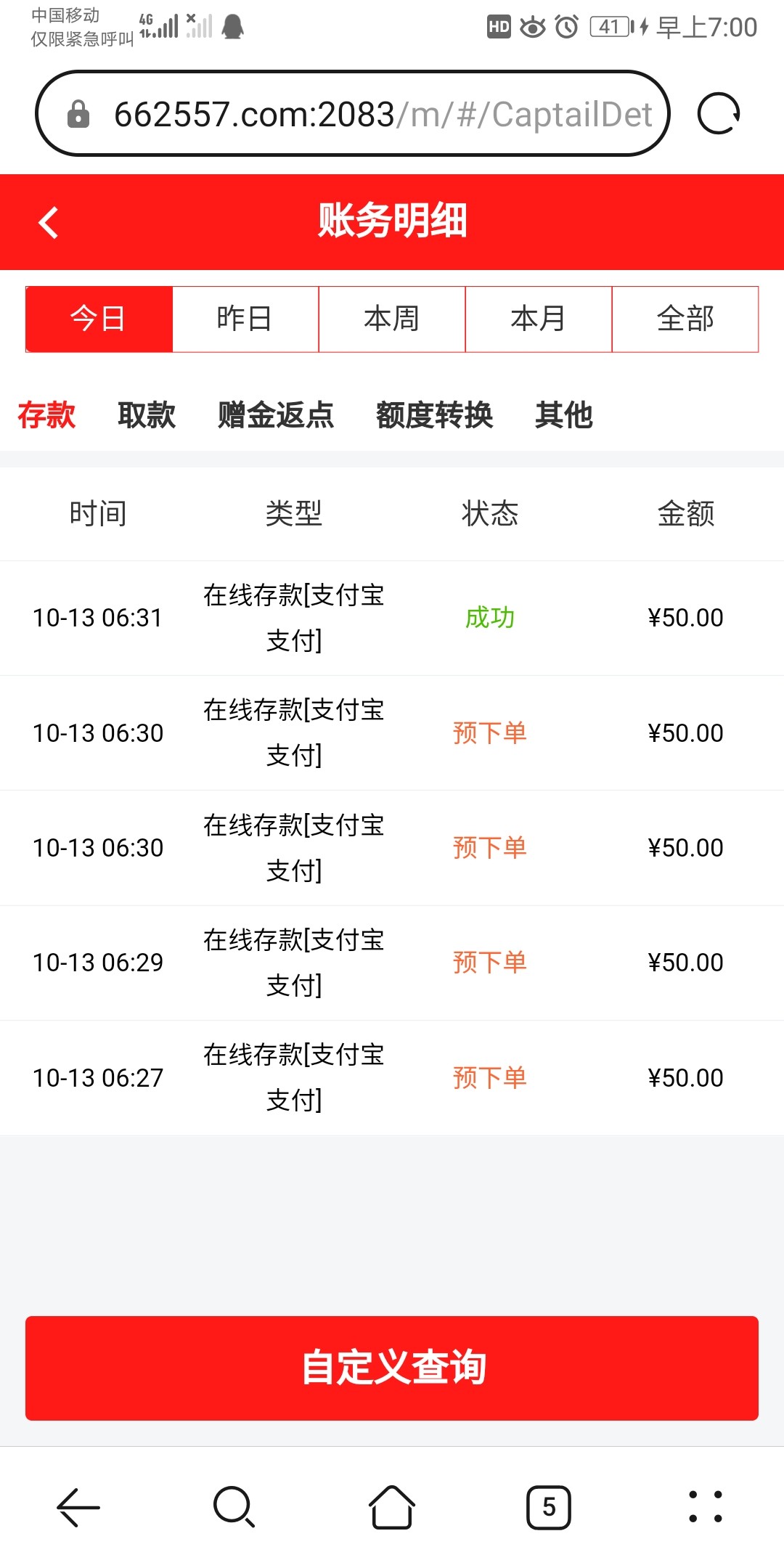Keep the 今日 tab selected

(98, 319)
